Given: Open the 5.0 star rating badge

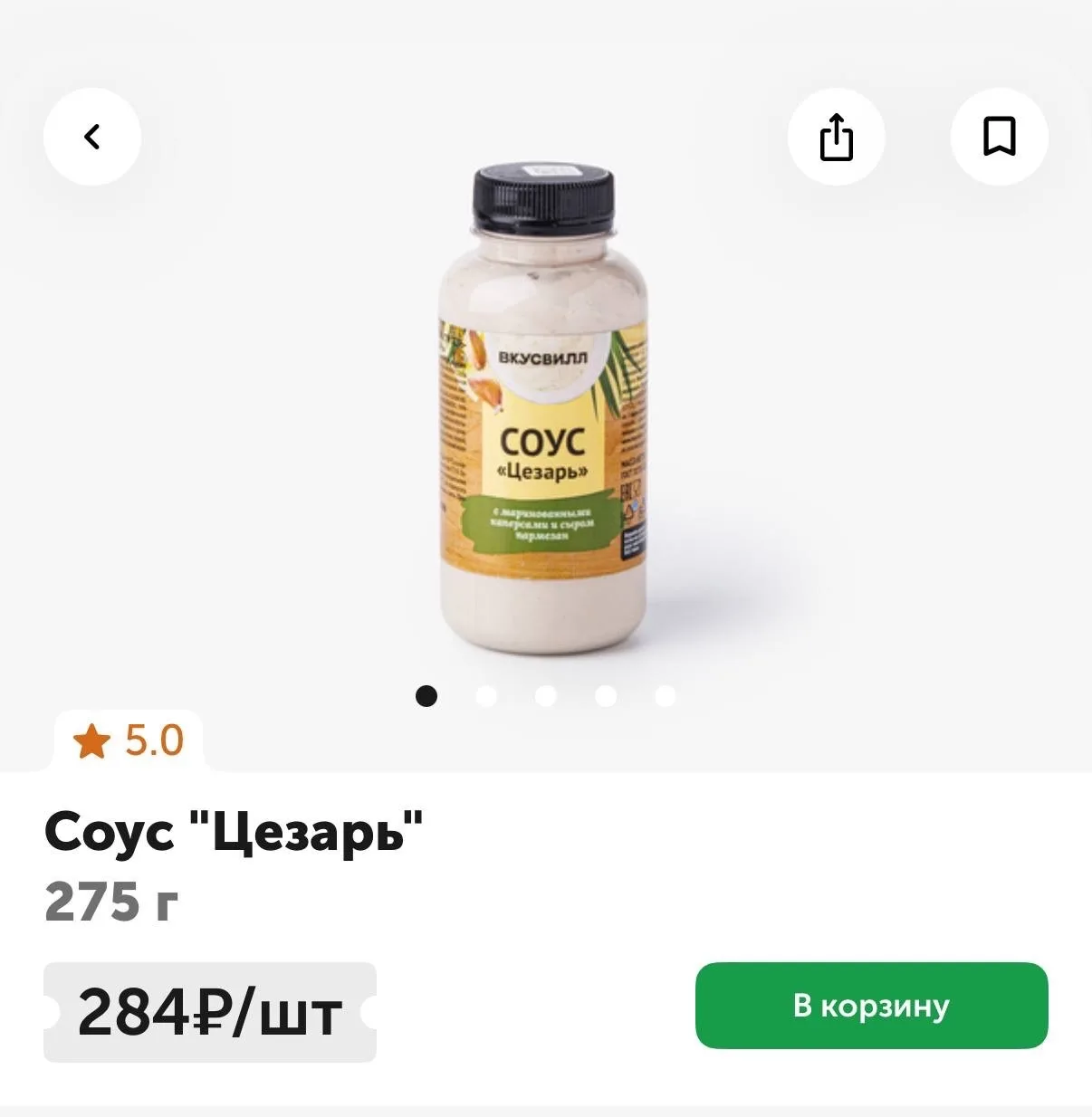Looking at the screenshot, I should (129, 741).
